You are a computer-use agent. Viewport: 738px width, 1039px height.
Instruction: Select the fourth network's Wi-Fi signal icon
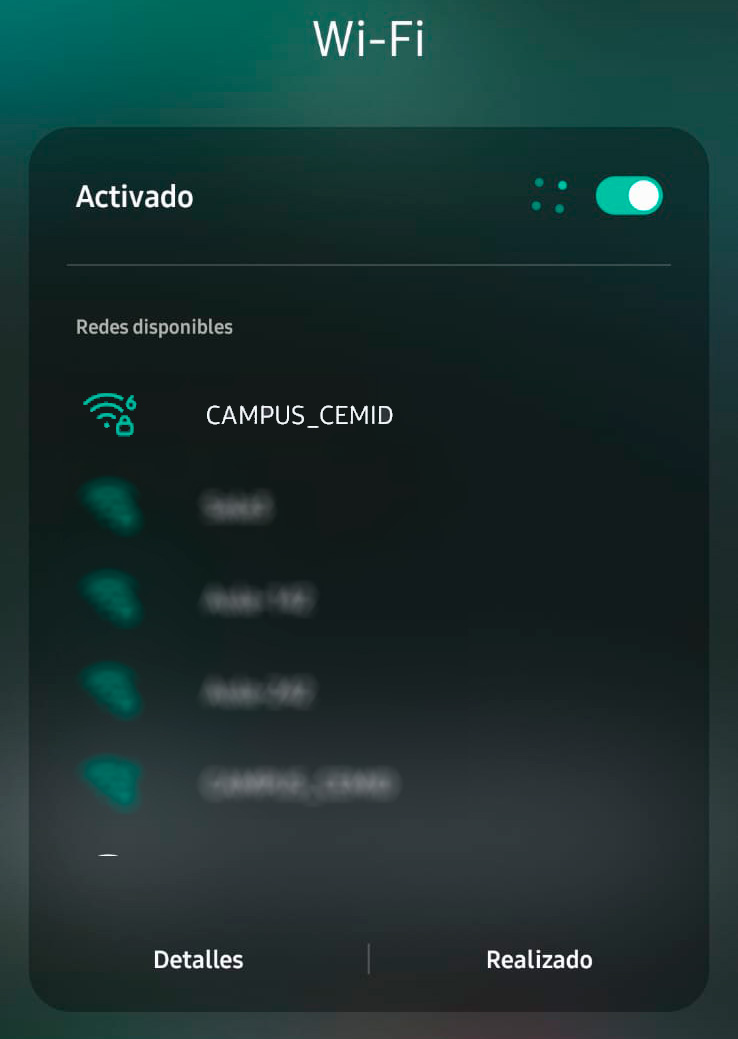tap(111, 690)
